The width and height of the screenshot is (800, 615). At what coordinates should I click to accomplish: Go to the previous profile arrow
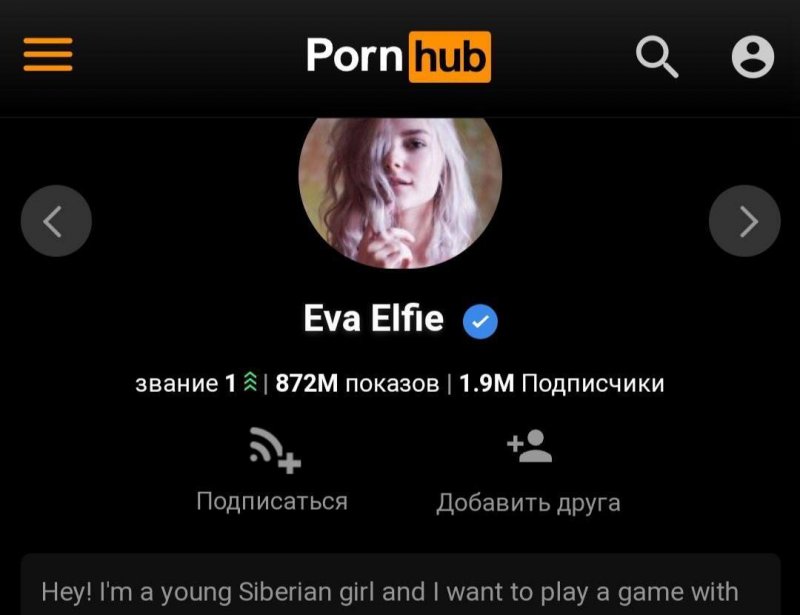tap(57, 221)
